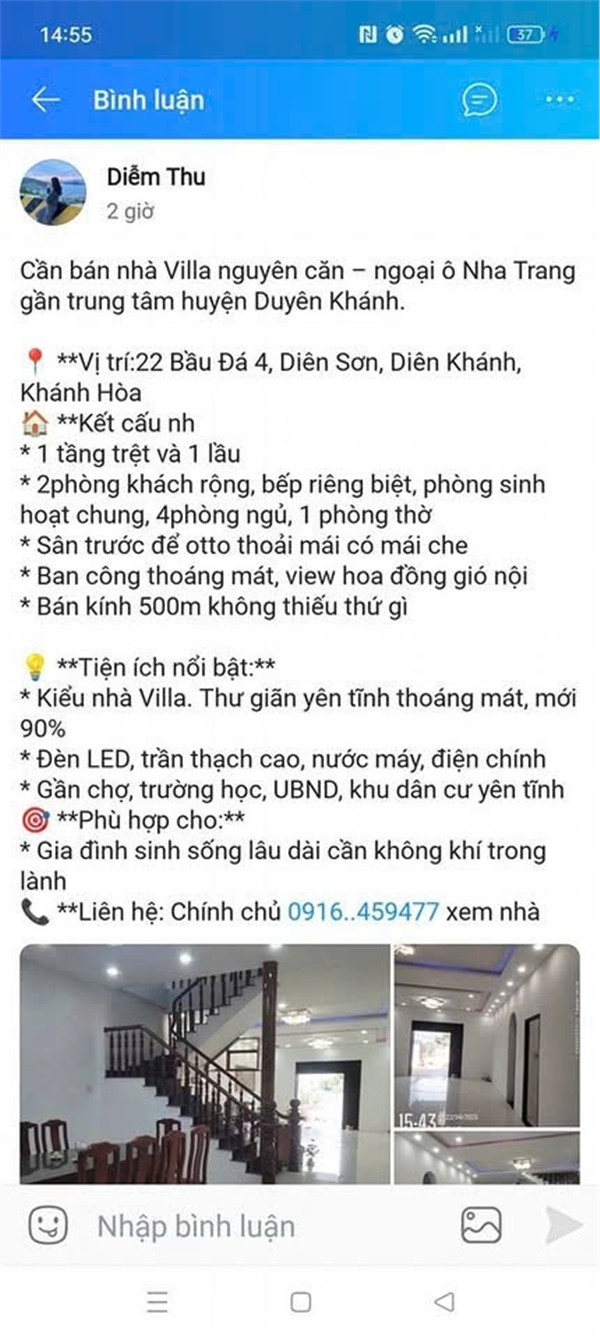The width and height of the screenshot is (600, 1339).
Task: Open Diễm Thu's profile name
Action: 156,177
